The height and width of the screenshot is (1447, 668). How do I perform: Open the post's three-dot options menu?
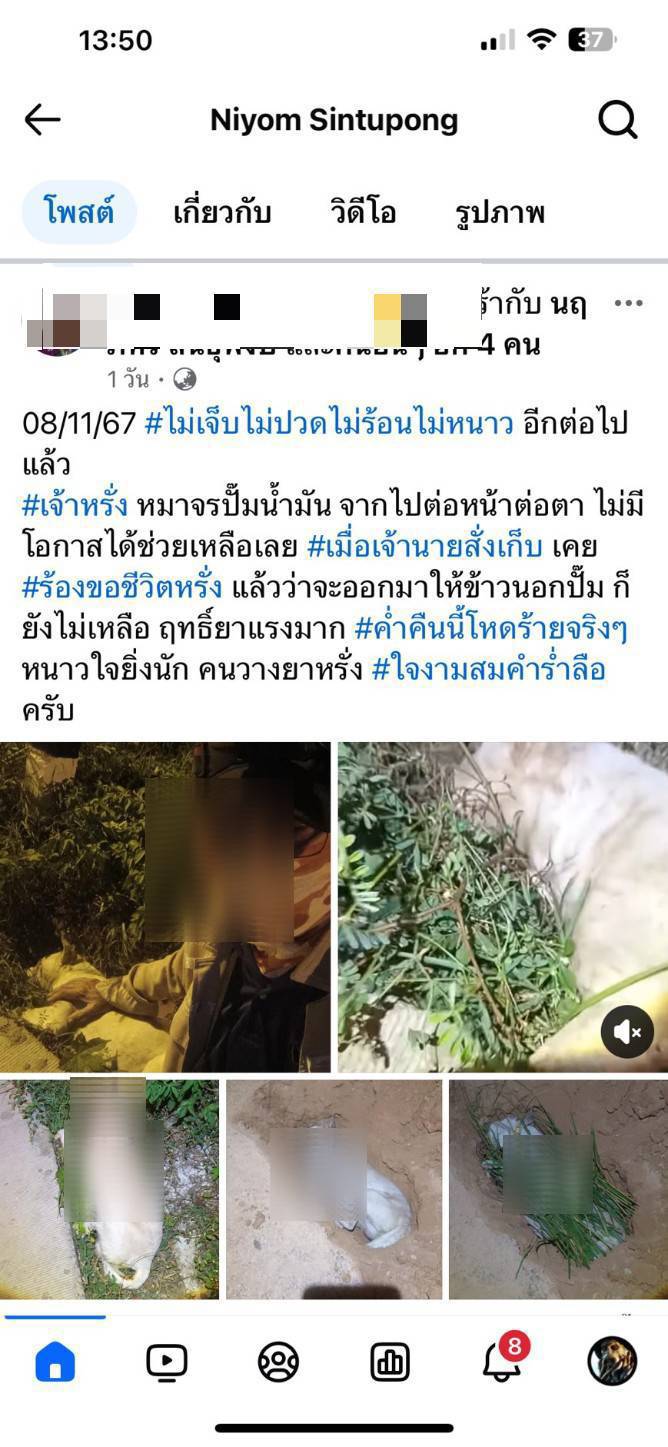[629, 304]
